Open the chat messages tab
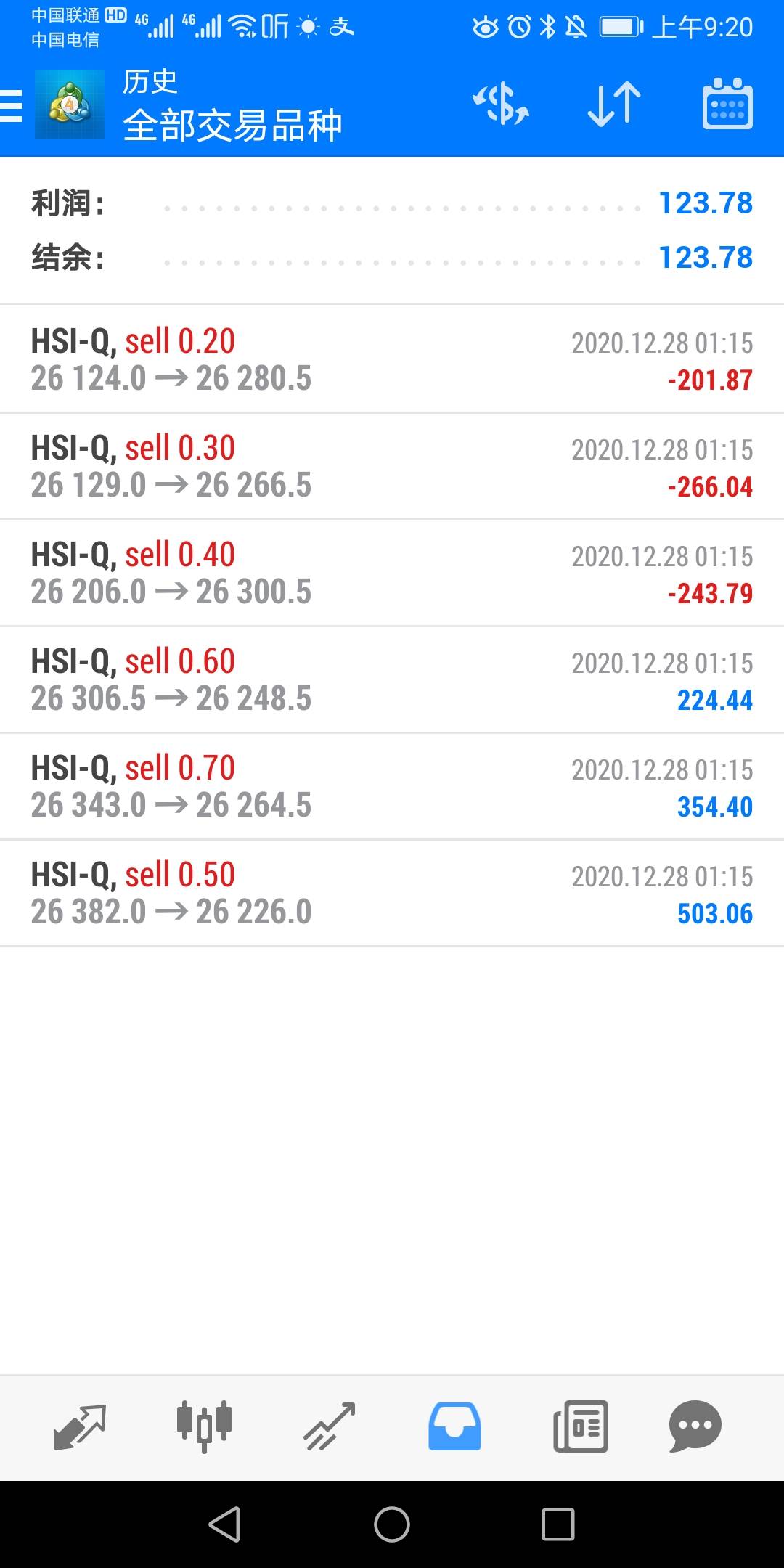The width and height of the screenshot is (784, 1568). click(x=695, y=1426)
